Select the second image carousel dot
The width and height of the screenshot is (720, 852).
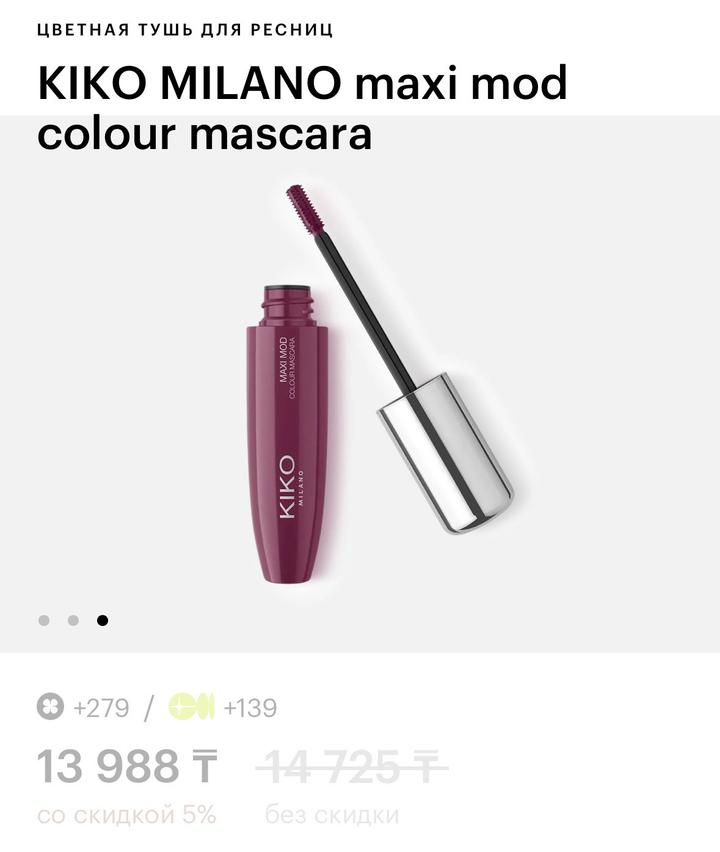click(73, 620)
